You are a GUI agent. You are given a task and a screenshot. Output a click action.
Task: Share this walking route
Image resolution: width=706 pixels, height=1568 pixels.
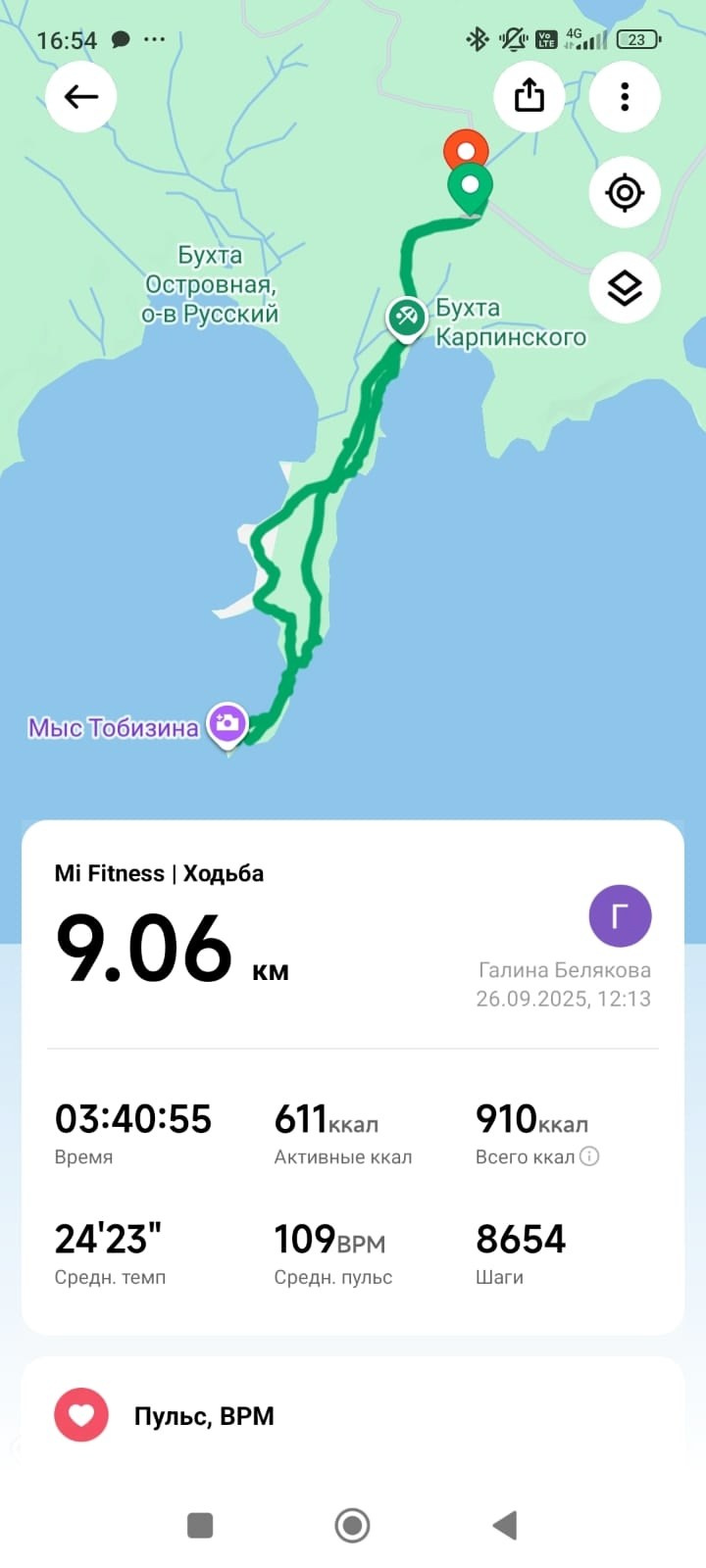pos(529,96)
